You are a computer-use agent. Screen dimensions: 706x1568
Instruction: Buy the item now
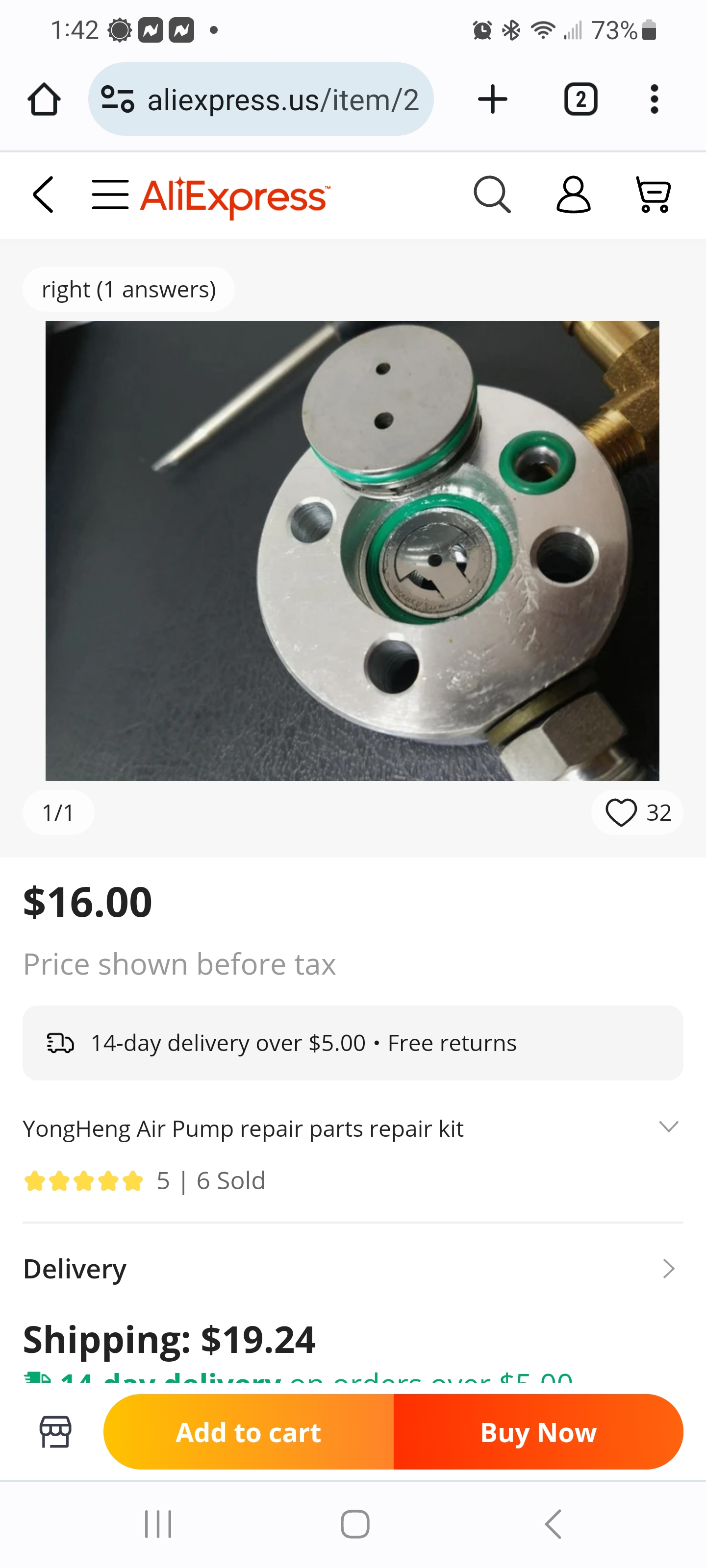(x=538, y=1432)
